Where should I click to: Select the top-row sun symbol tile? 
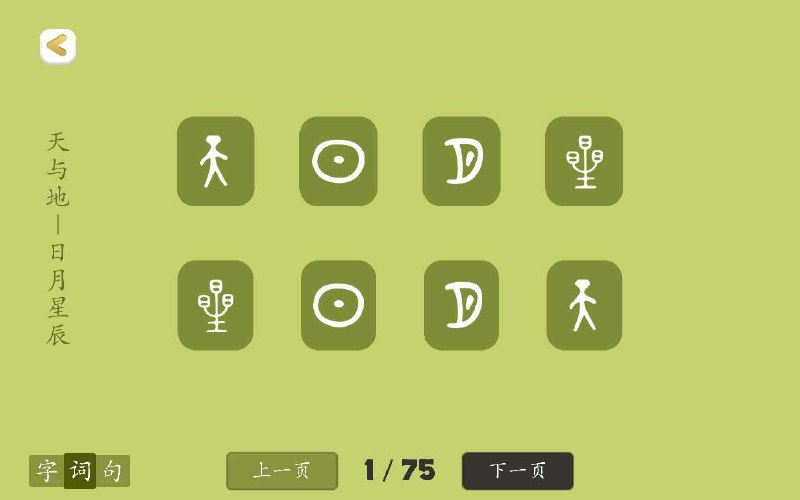tap(338, 161)
